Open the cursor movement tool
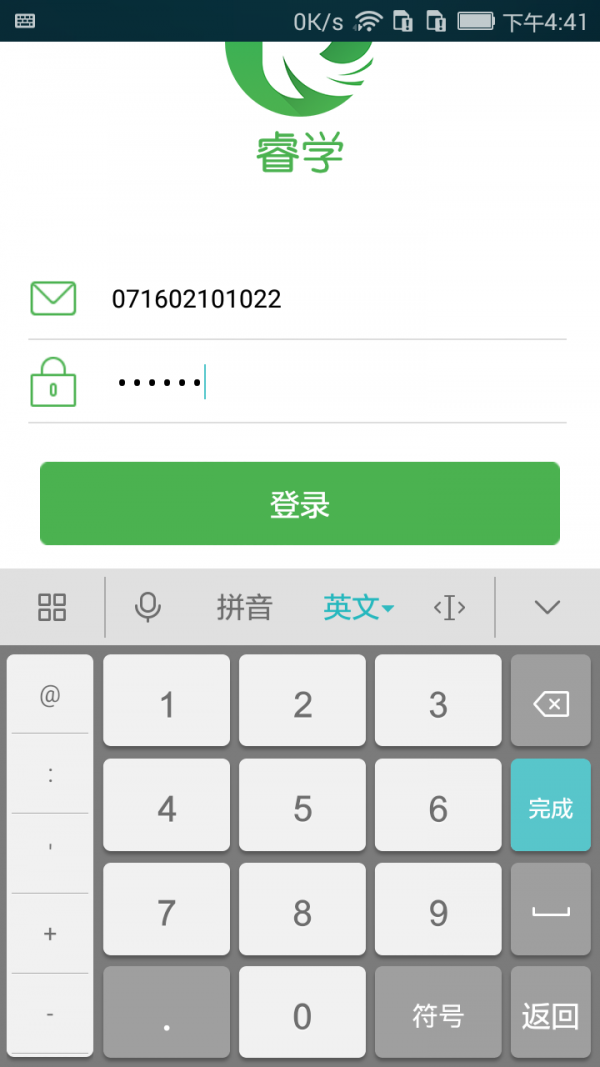 pyautogui.click(x=449, y=607)
